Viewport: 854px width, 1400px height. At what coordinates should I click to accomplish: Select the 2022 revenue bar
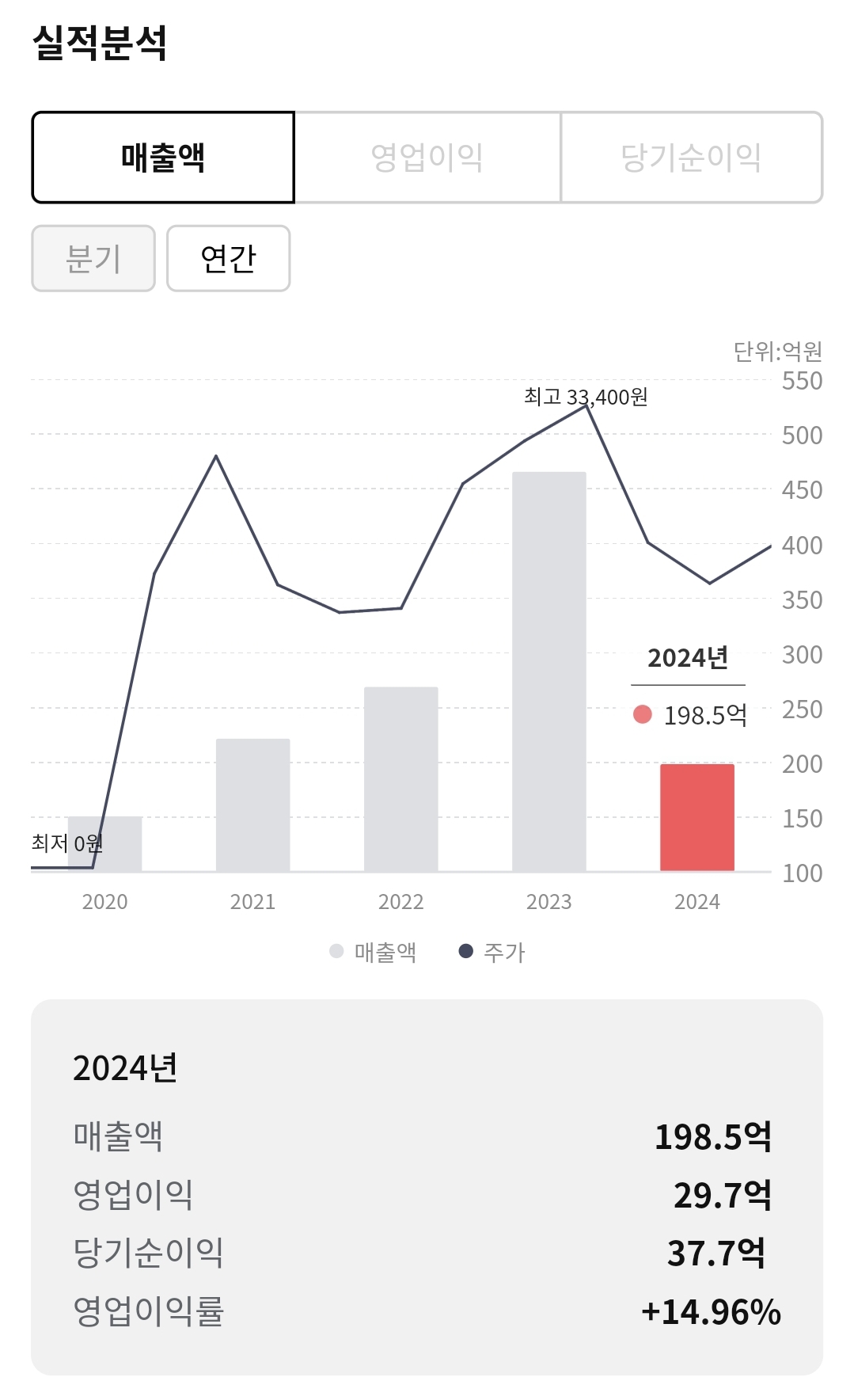tap(400, 779)
